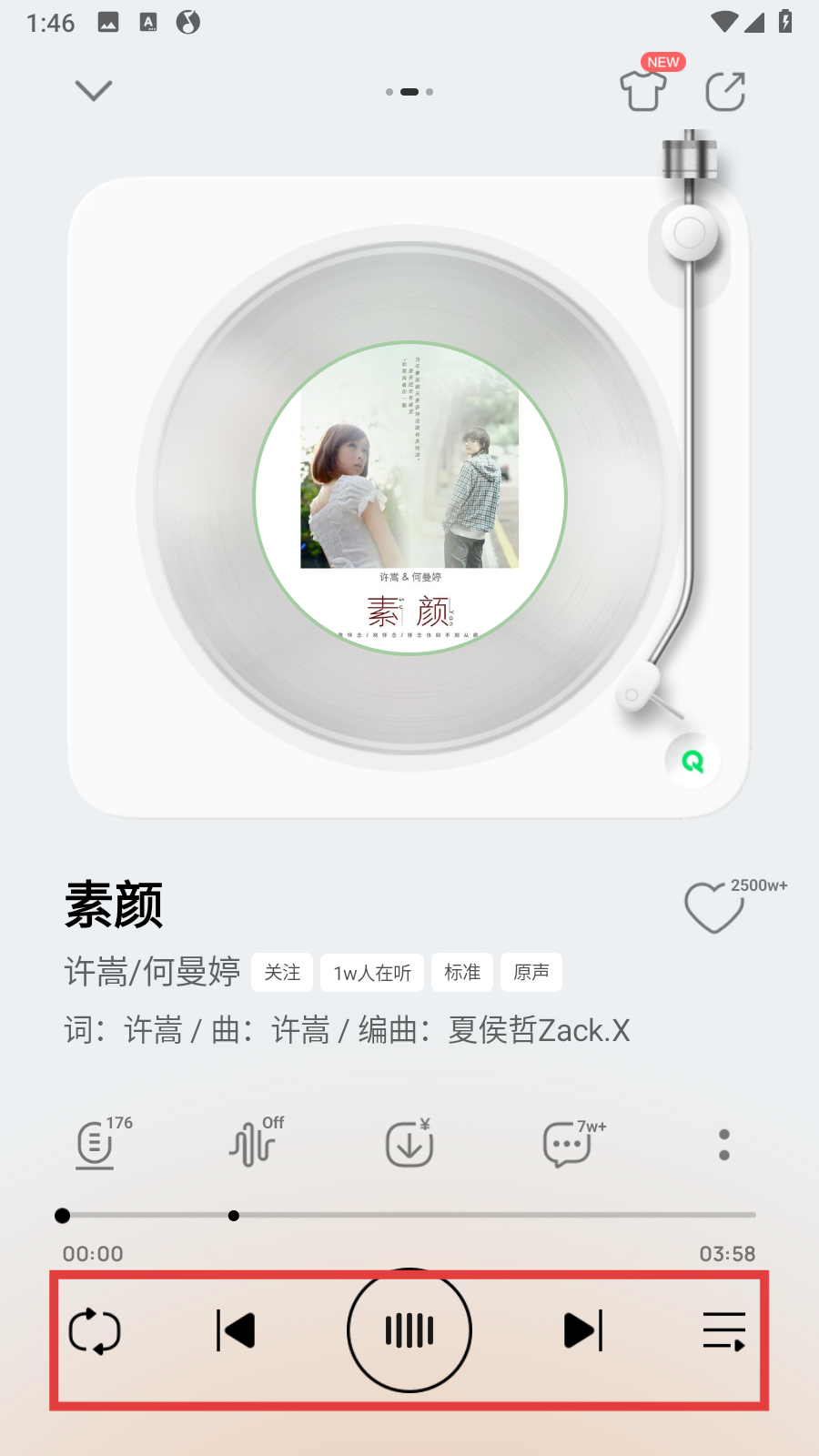Image resolution: width=819 pixels, height=1456 pixels.
Task: Like the song 素颜
Action: coord(714,907)
